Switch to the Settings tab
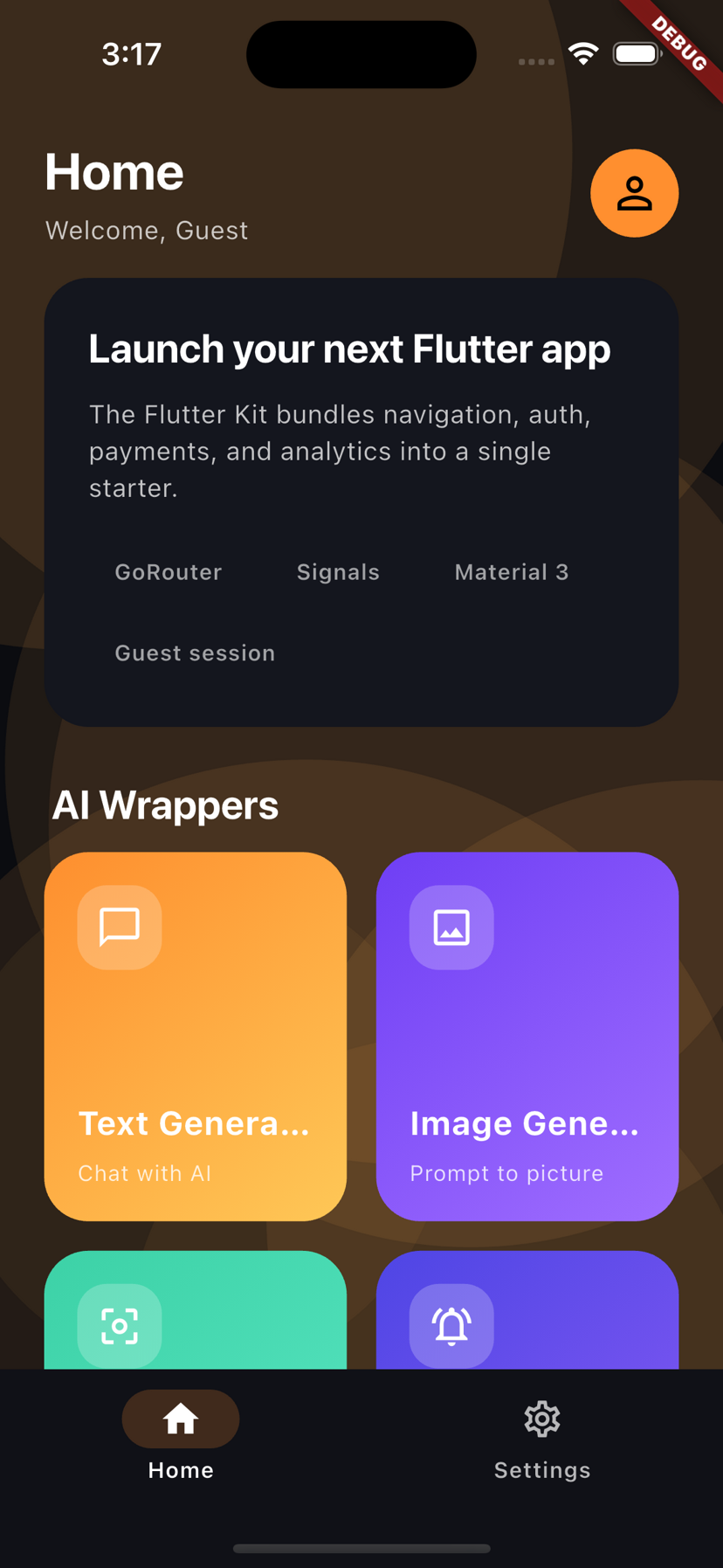723x1568 pixels. (x=541, y=1439)
